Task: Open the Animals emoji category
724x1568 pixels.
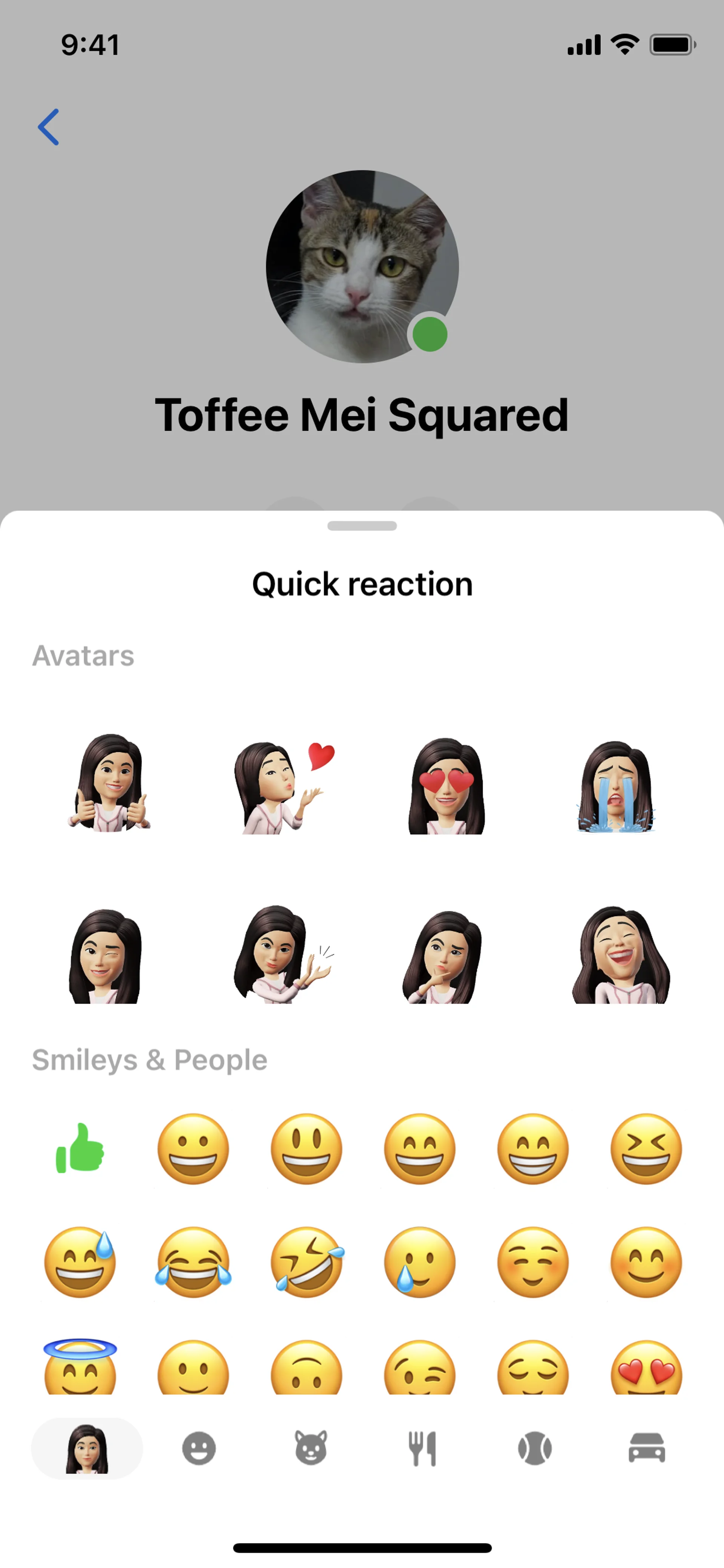Action: [311, 1448]
